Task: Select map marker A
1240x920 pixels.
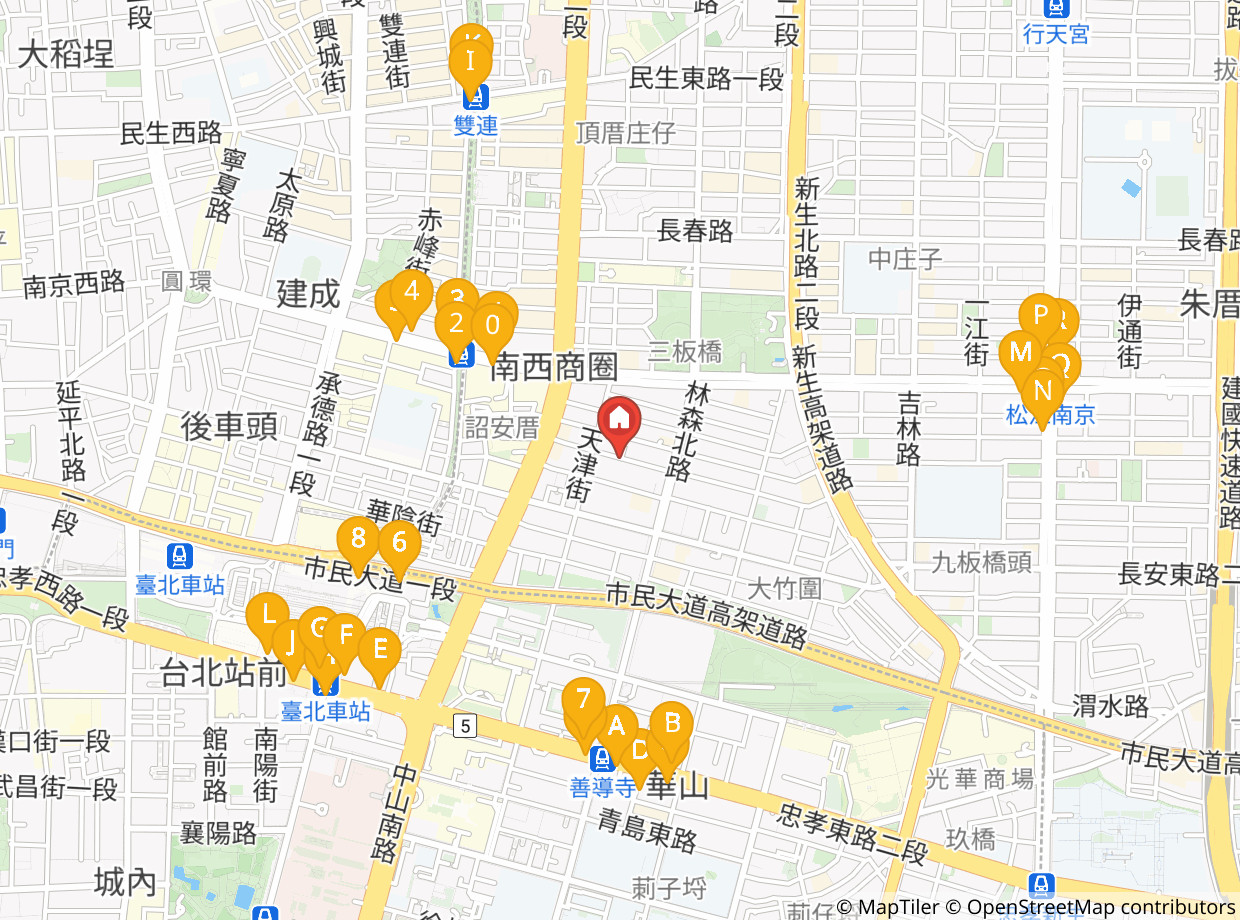Action: 617,725
